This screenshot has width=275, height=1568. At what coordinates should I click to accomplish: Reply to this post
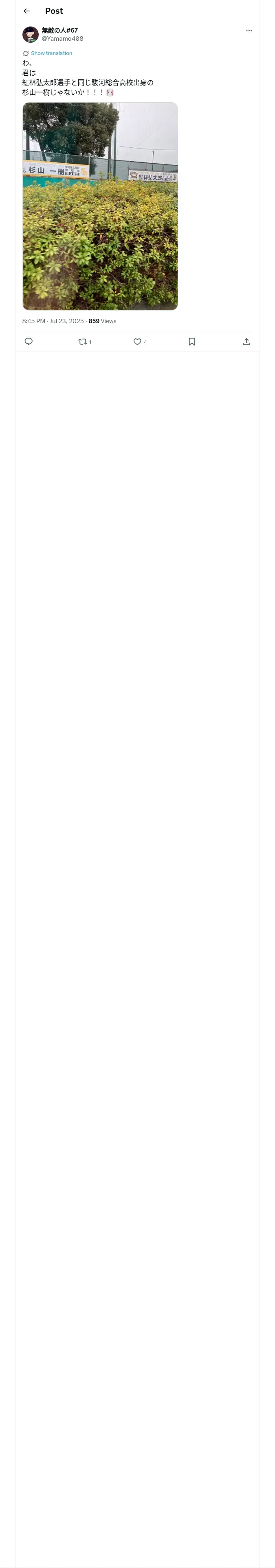[29, 342]
